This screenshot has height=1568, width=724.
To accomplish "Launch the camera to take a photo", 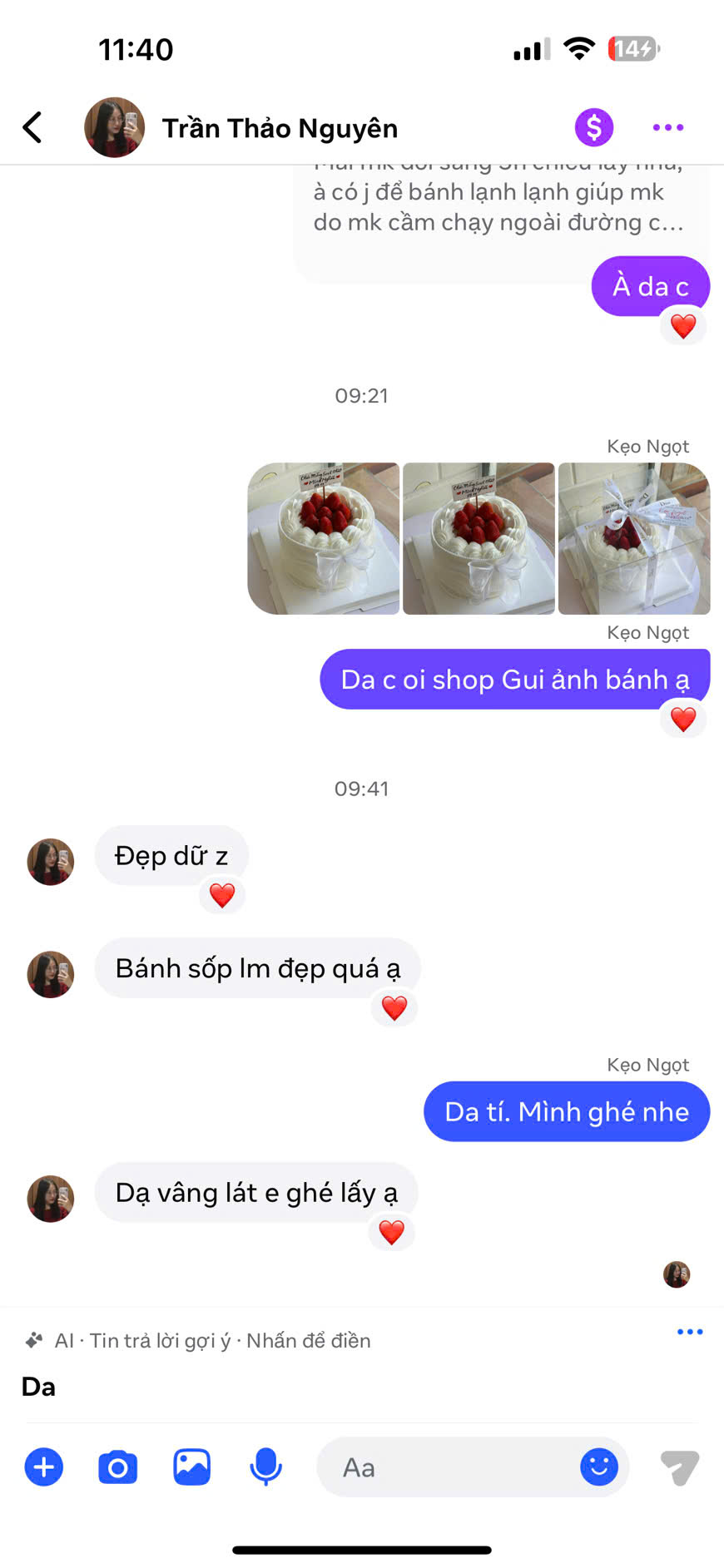I will point(117,1467).
